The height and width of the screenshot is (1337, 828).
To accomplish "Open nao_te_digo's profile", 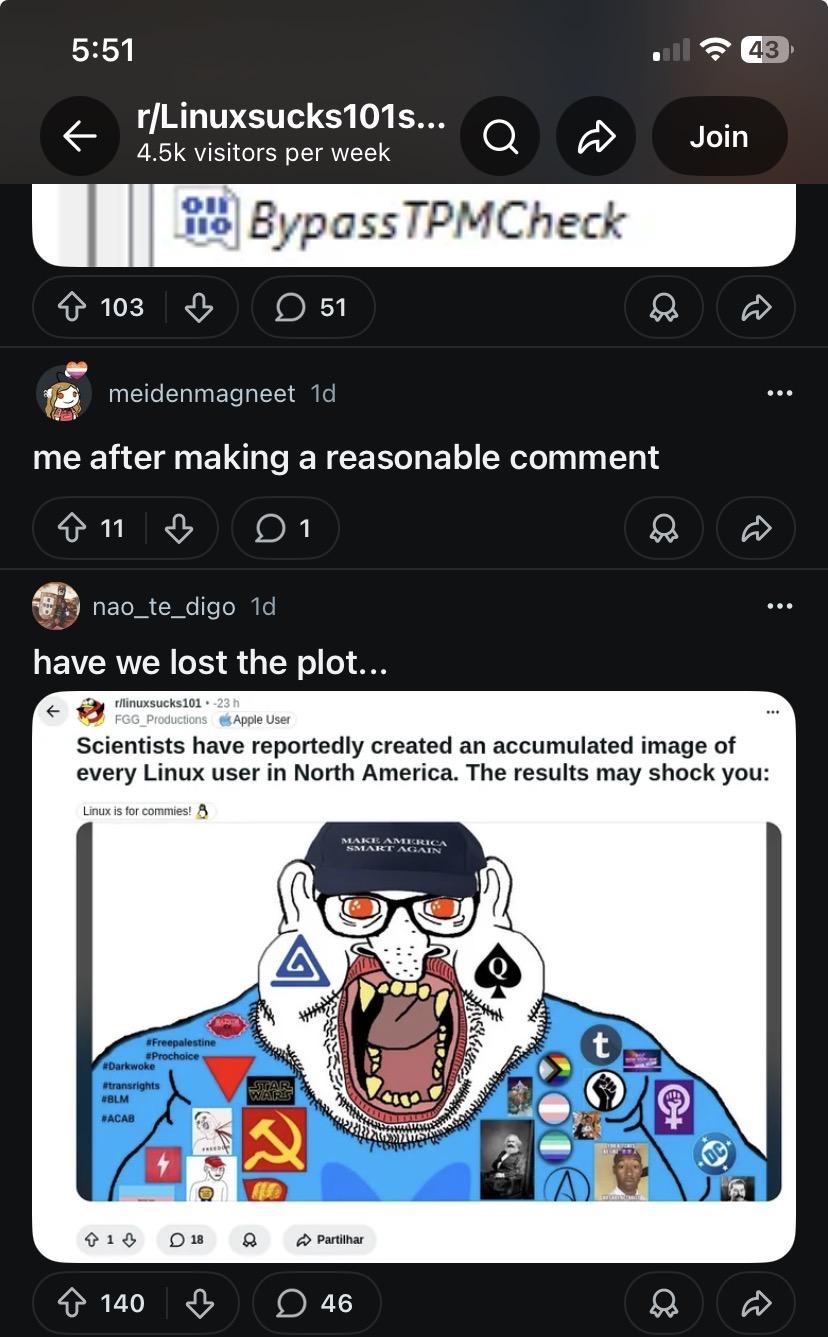I will pyautogui.click(x=163, y=606).
